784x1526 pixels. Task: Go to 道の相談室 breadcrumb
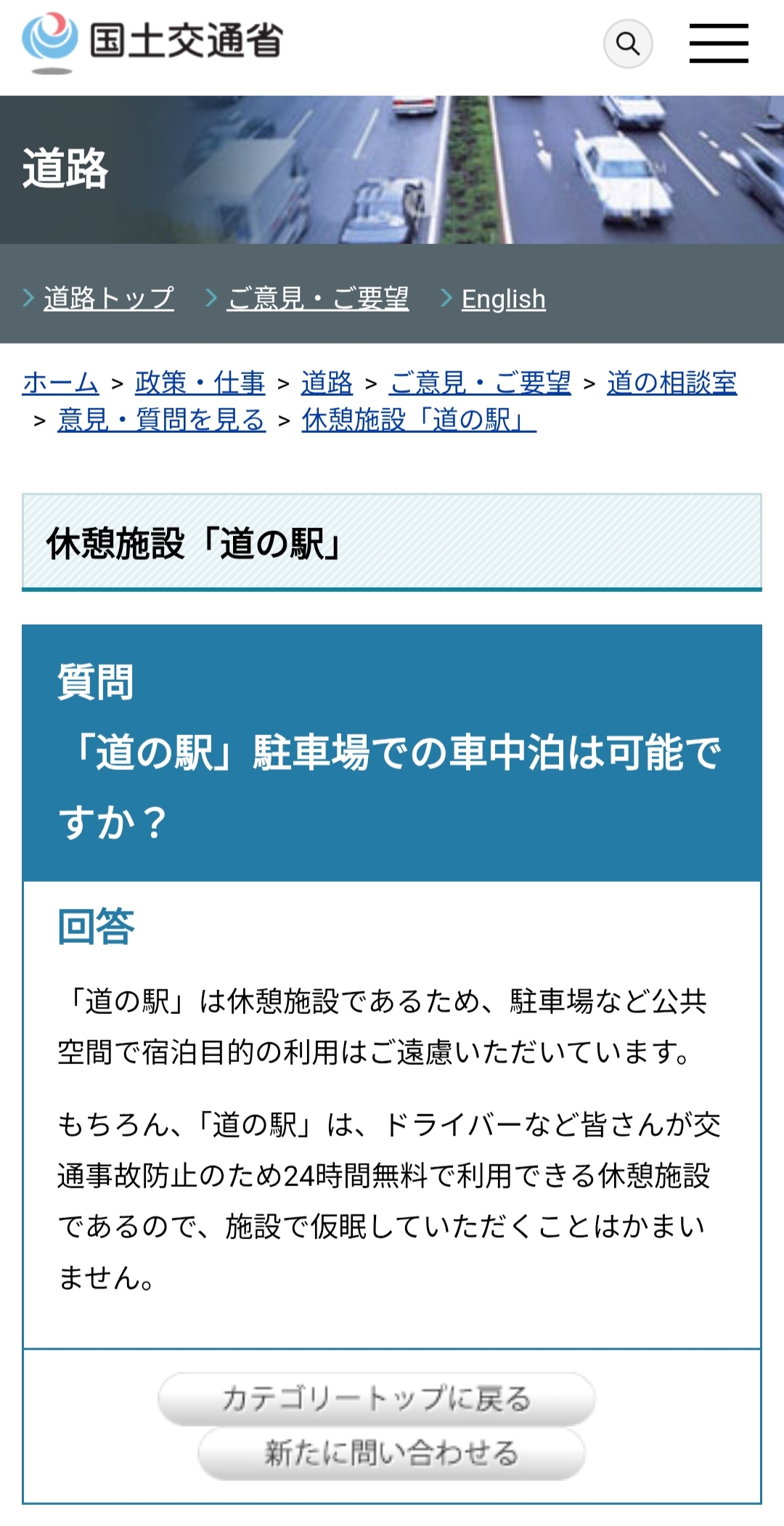[x=672, y=382]
